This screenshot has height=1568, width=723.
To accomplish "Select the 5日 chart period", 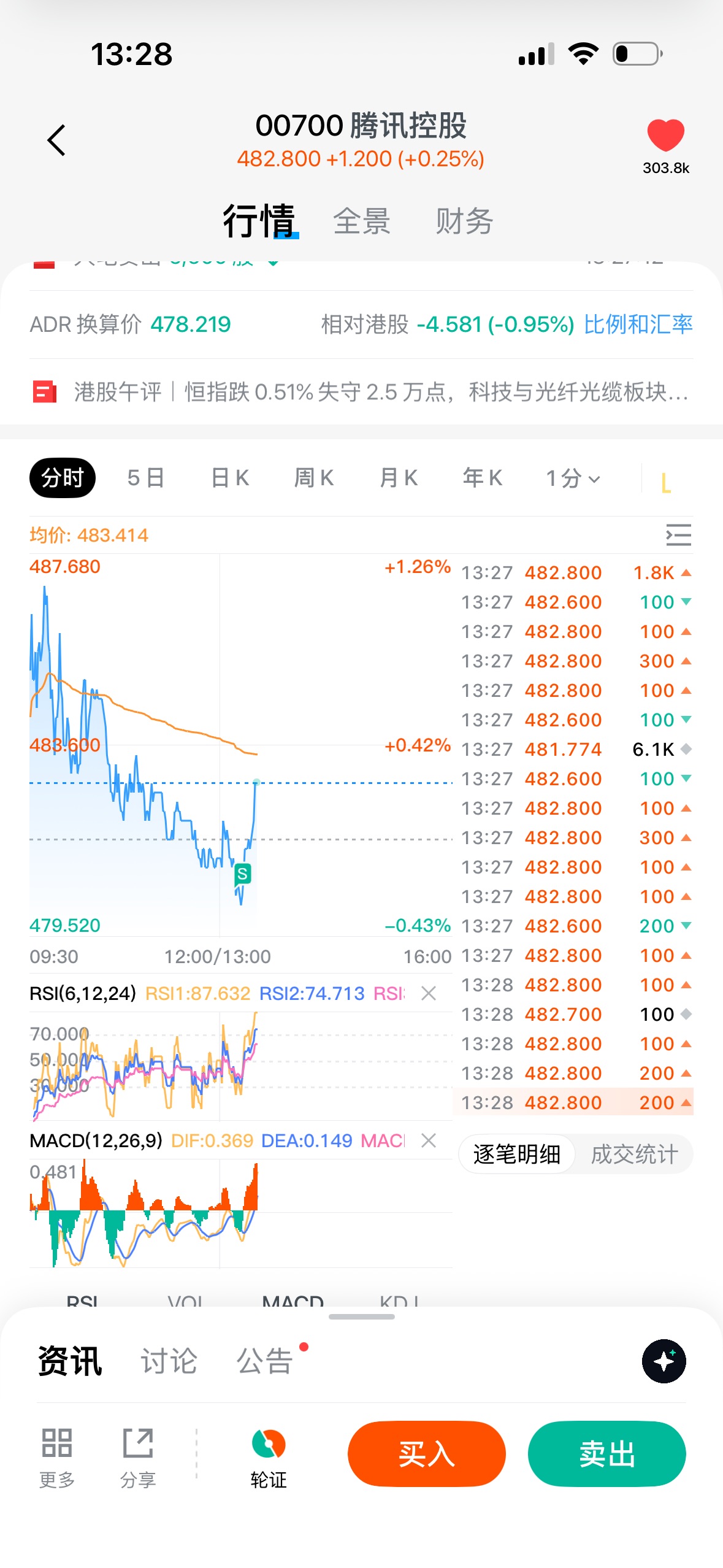I will click(146, 478).
